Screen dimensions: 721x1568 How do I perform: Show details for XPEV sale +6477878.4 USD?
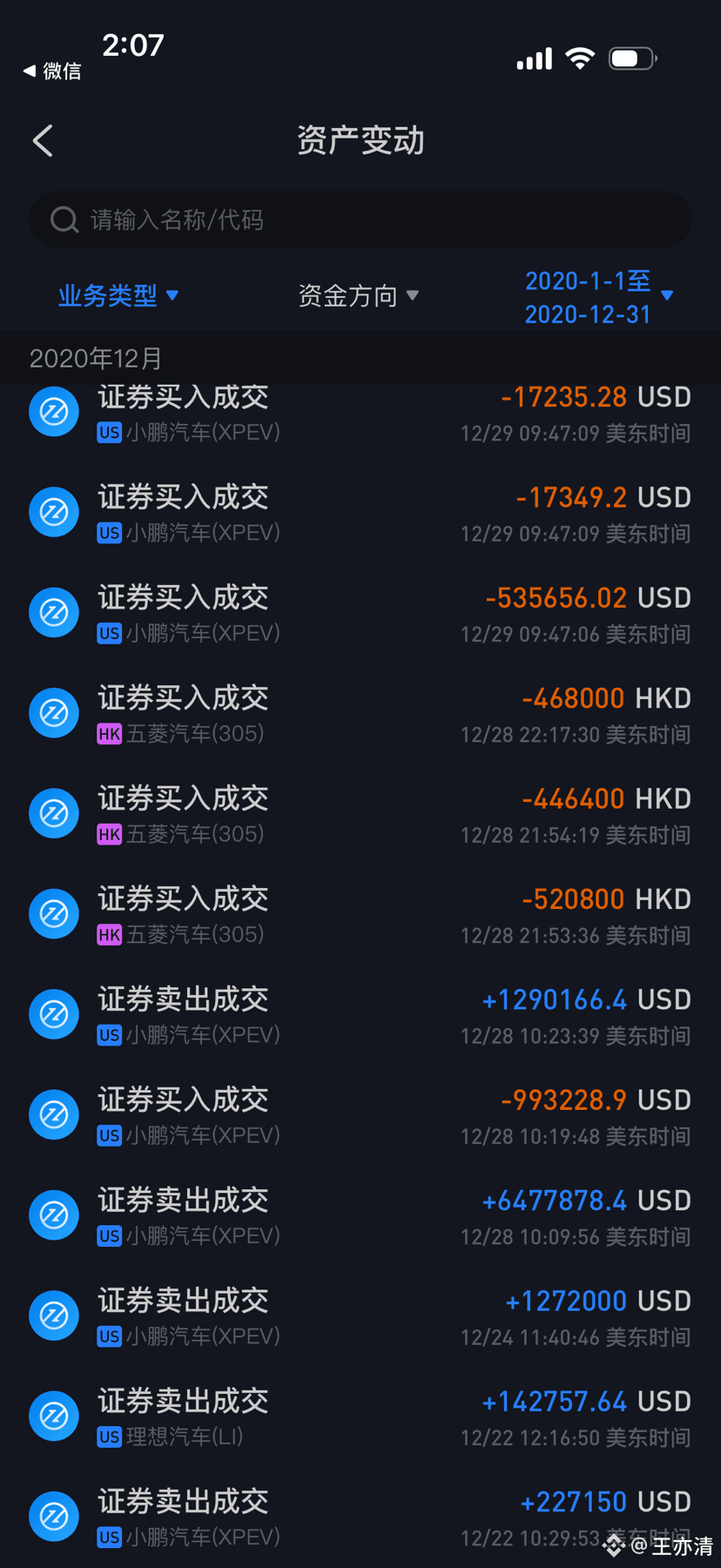coord(360,1215)
